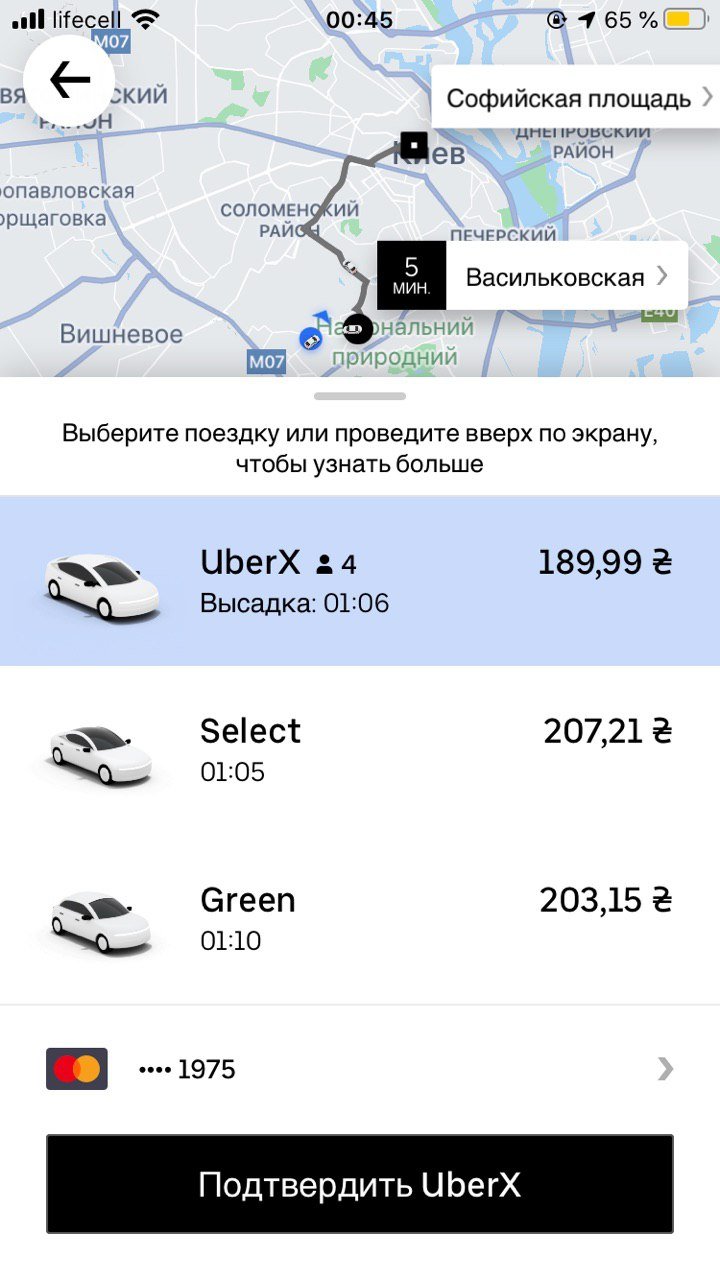Go back using the arrow button
This screenshot has width=720, height=1280.
(x=69, y=81)
